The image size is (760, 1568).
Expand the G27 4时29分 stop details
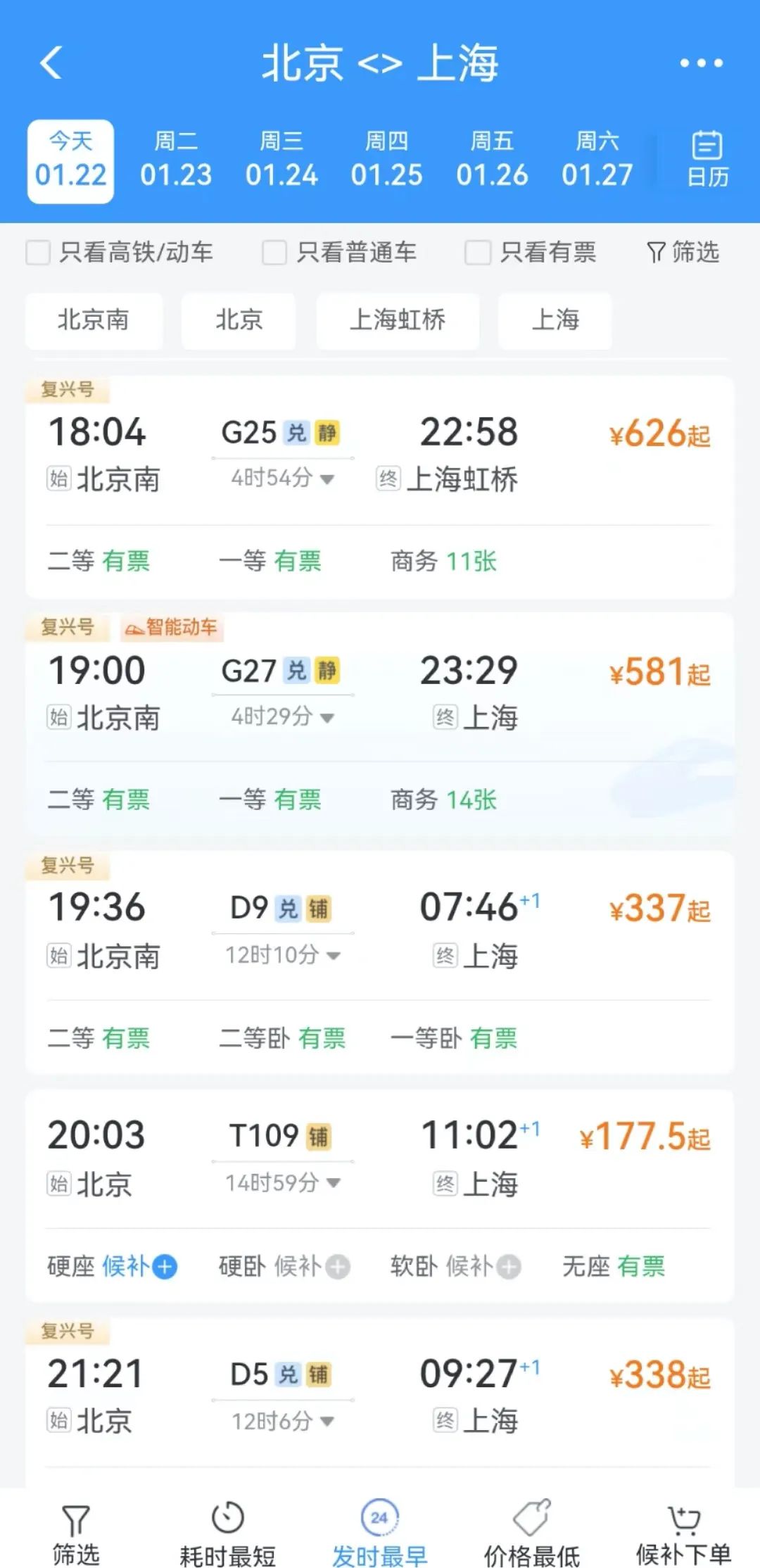(x=282, y=717)
